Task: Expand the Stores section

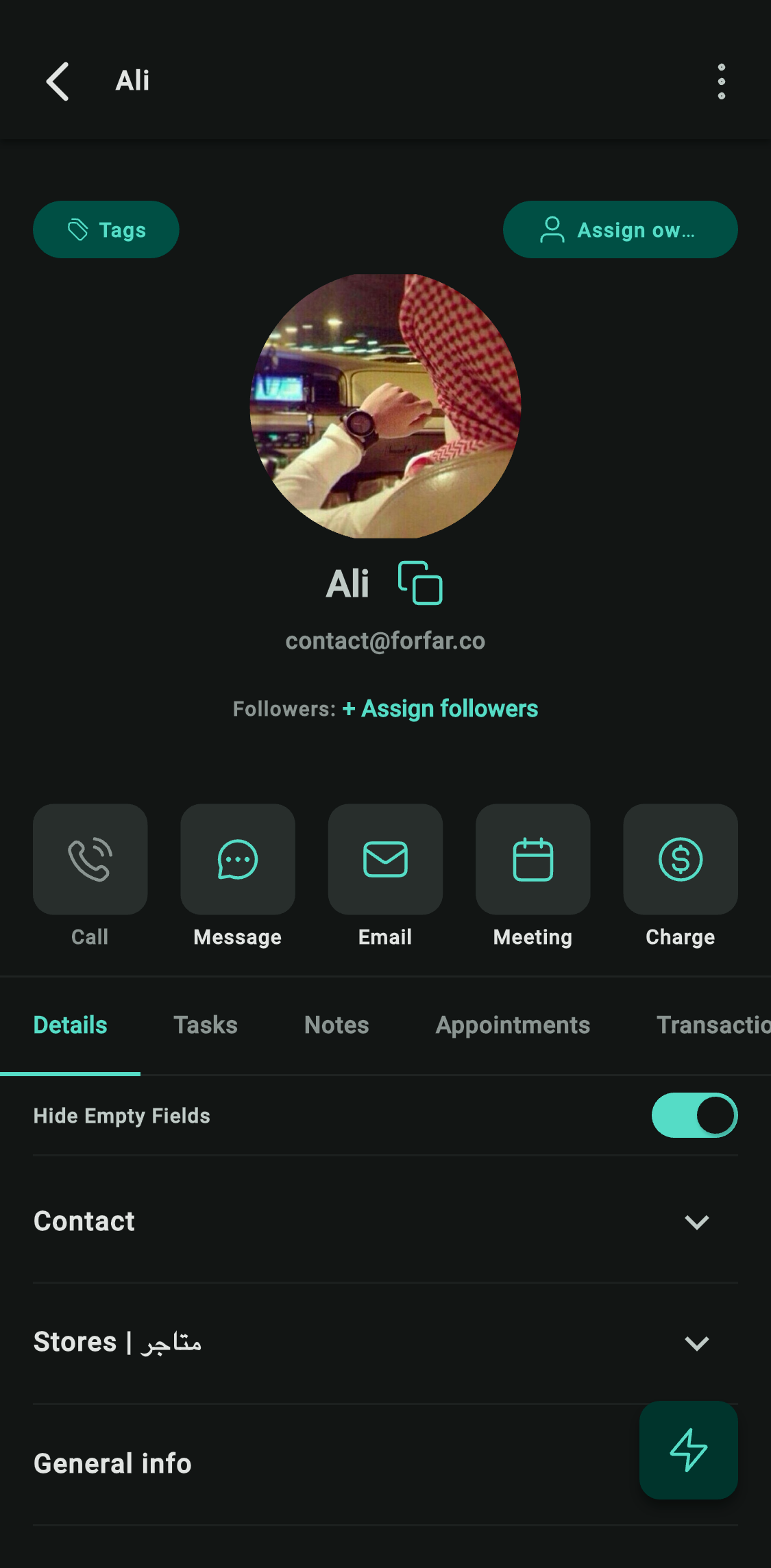Action: click(x=696, y=1343)
